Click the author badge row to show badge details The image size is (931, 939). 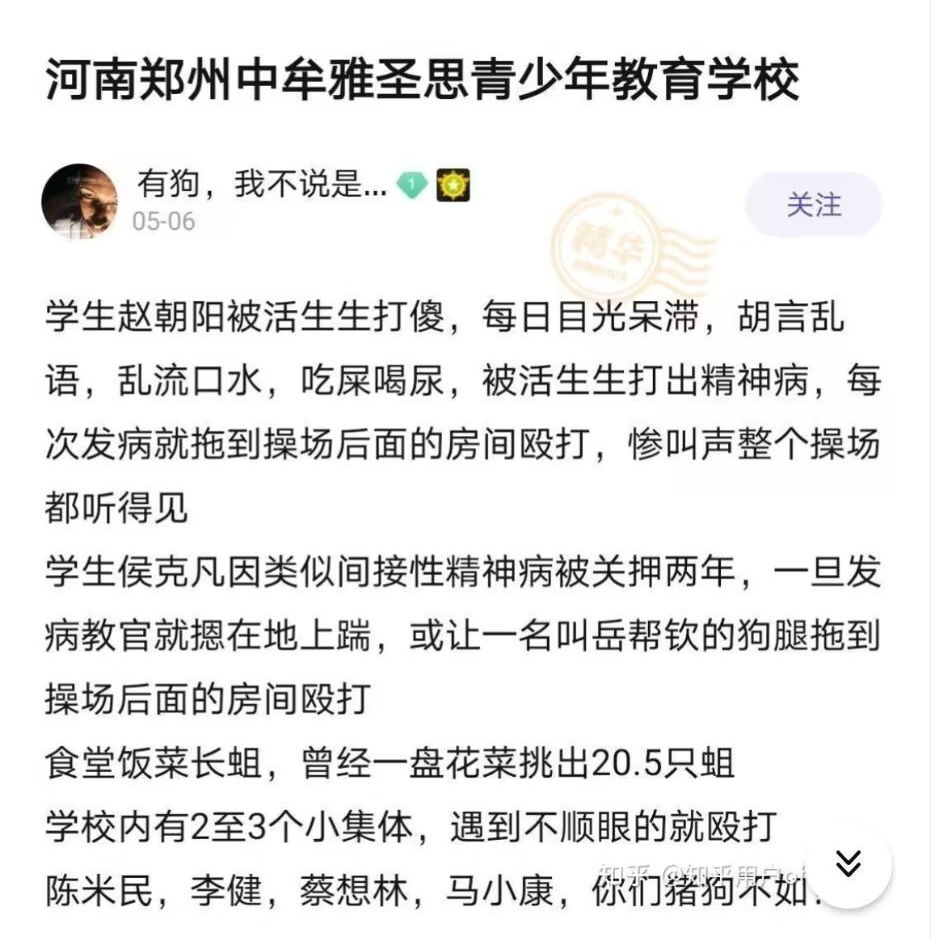[x=430, y=187]
